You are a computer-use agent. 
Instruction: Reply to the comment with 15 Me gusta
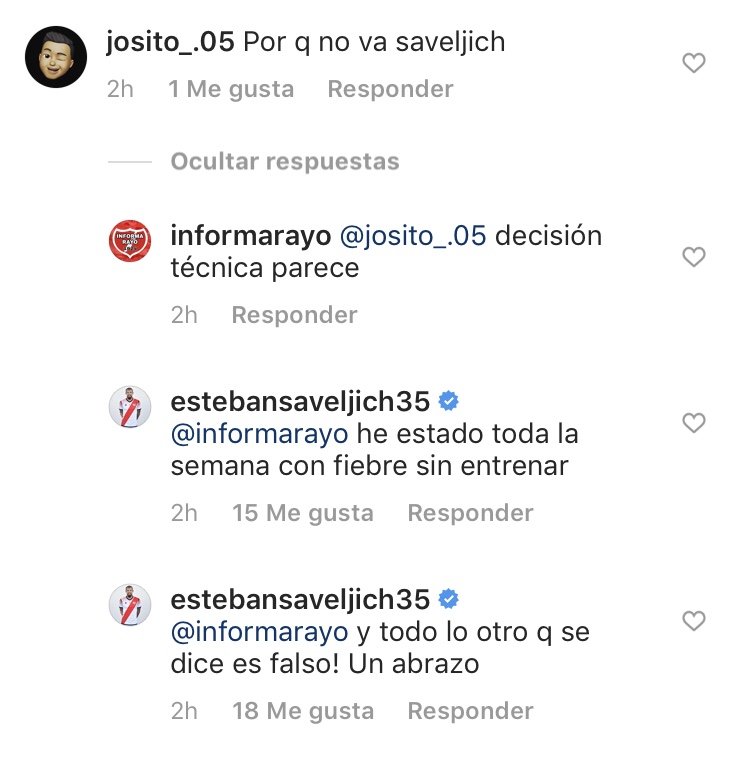tap(470, 513)
